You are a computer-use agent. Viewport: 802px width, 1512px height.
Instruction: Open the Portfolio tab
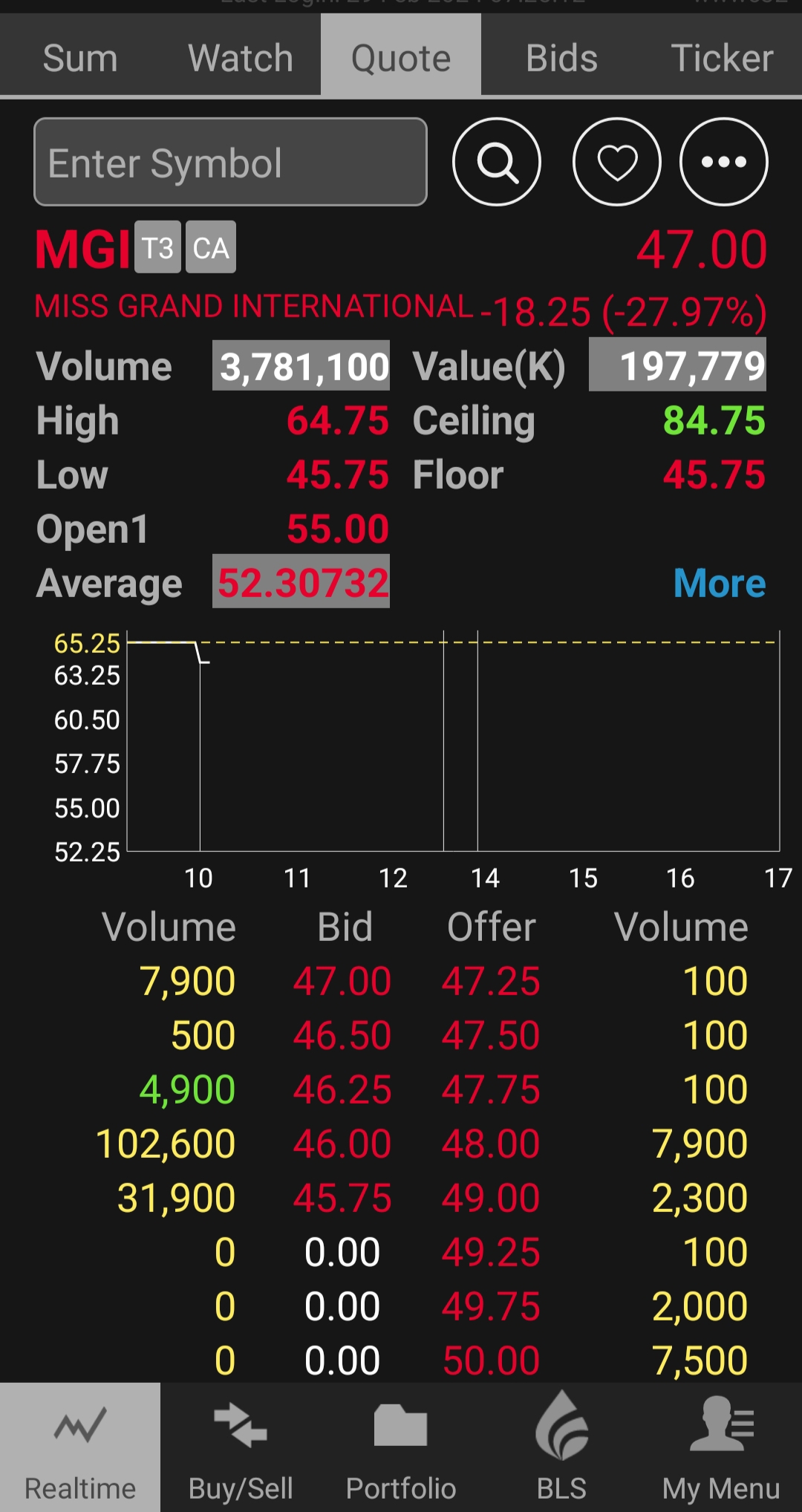point(401,1447)
